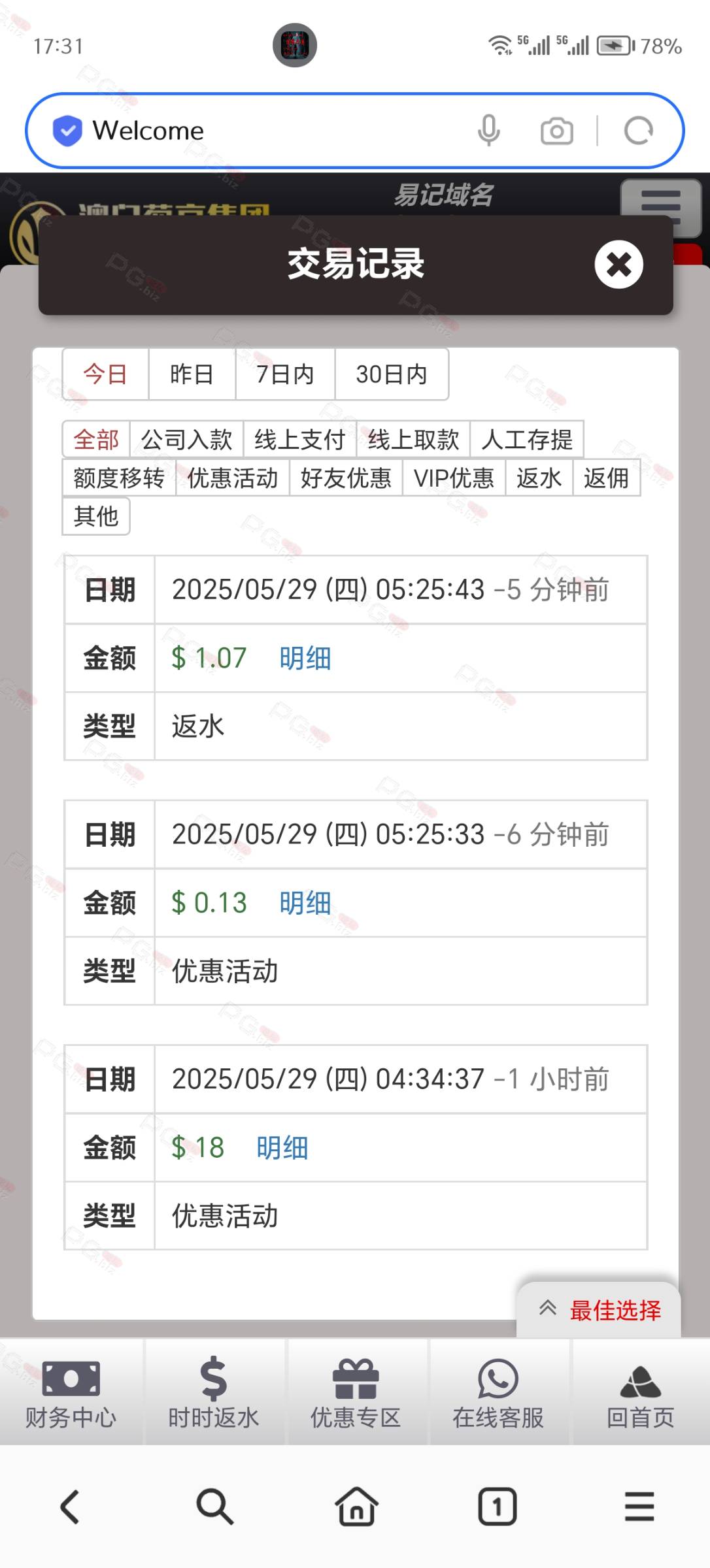Open 在线客服 support chat
The height and width of the screenshot is (1568, 710).
pos(498,1392)
